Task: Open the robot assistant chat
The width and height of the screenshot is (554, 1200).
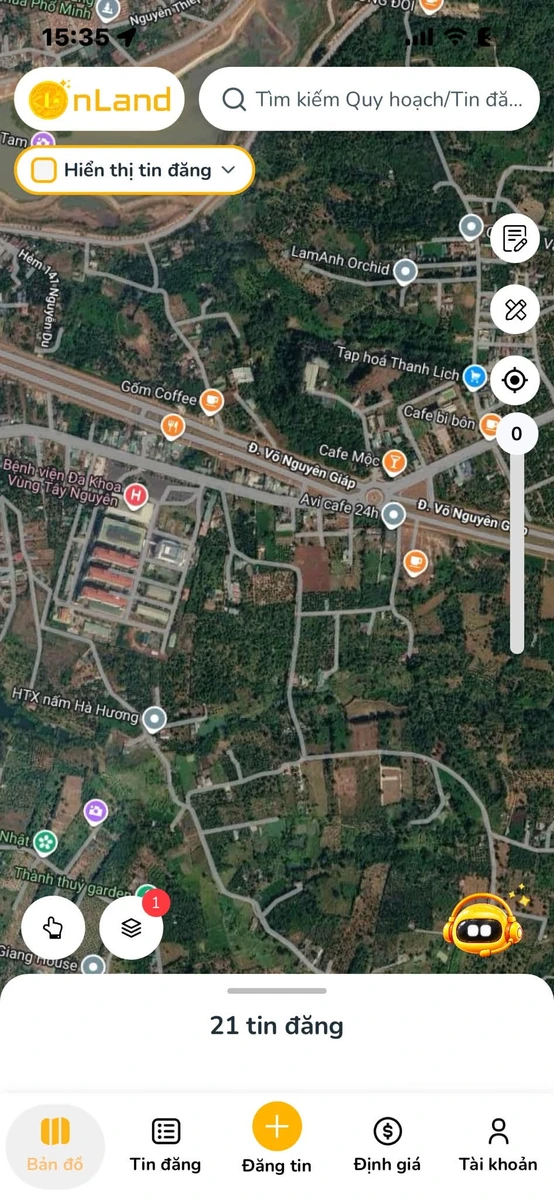Action: [x=483, y=925]
